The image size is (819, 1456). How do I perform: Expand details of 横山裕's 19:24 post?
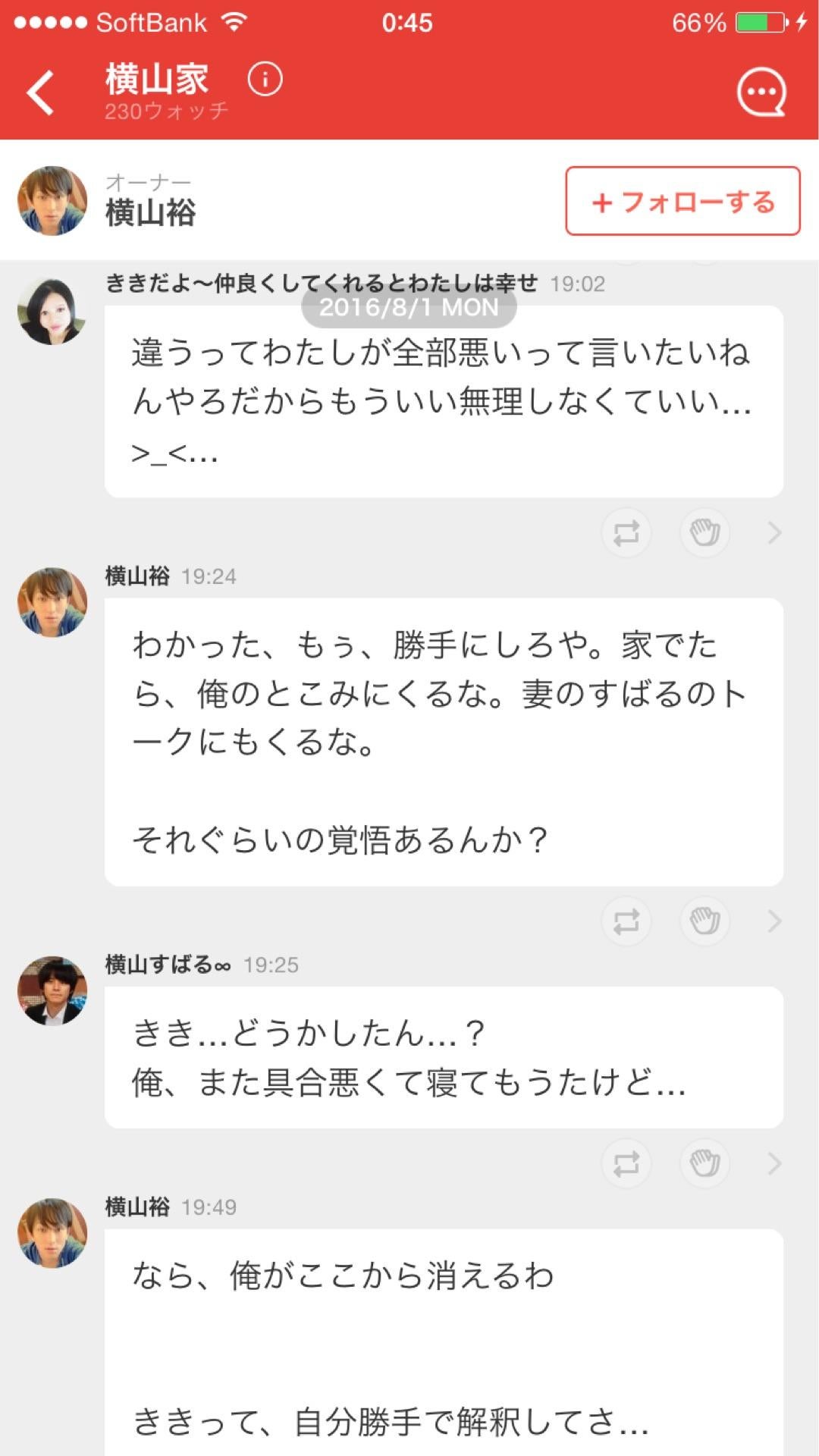pyautogui.click(x=773, y=921)
